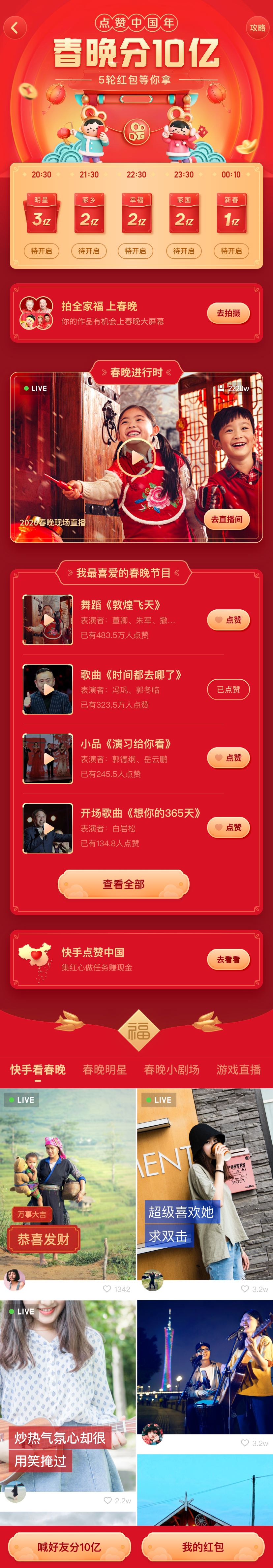Tap 喊好友分10亿 at the bottom
Image resolution: width=273 pixels, height=1568 pixels.
[69, 1547]
